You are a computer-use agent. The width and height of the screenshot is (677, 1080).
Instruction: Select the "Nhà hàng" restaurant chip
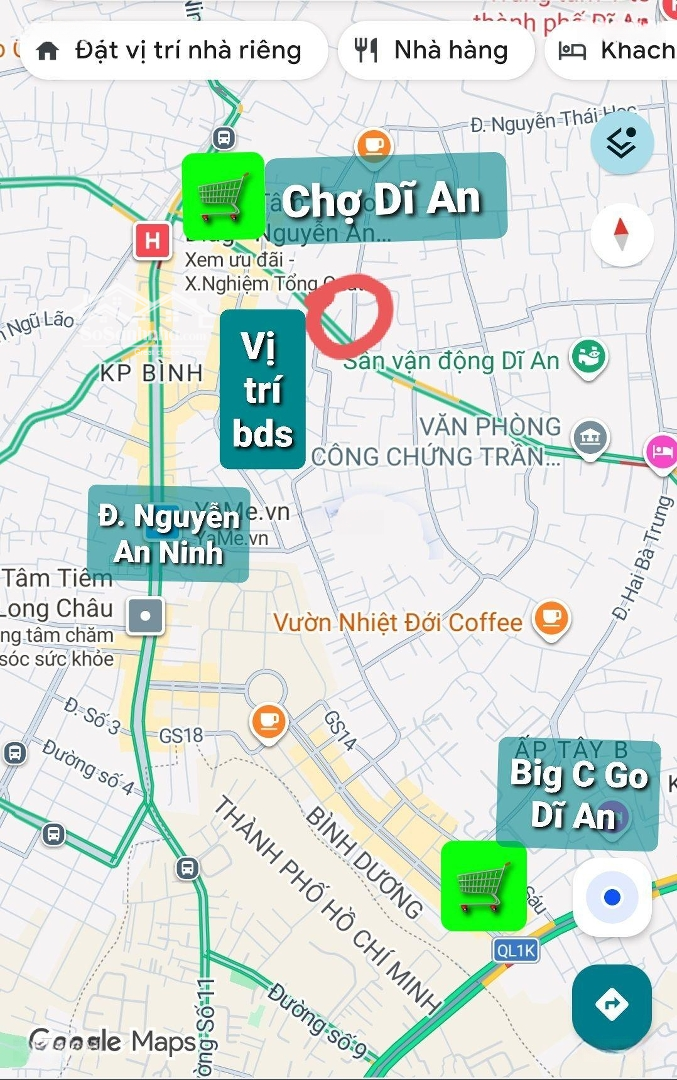[437, 51]
